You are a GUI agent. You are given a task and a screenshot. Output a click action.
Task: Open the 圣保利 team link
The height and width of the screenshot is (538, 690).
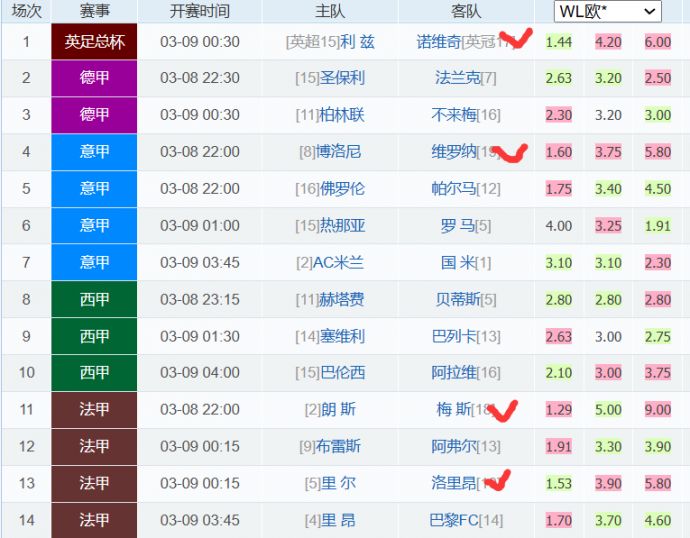[x=342, y=78]
